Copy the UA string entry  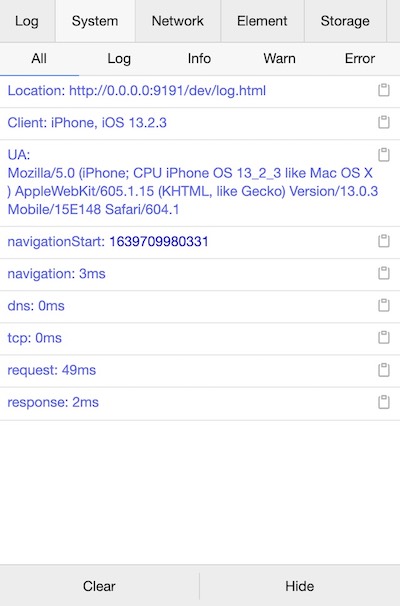click(384, 155)
